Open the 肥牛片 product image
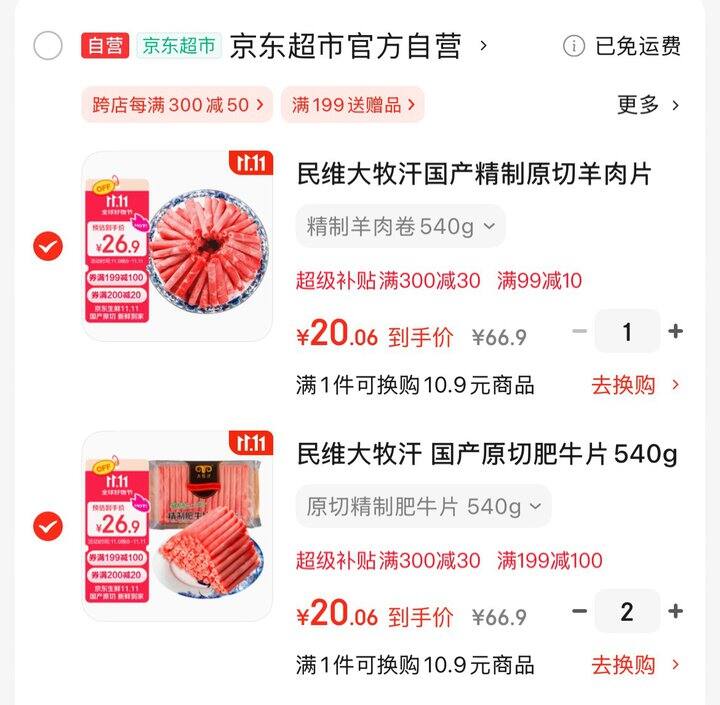The width and height of the screenshot is (720, 705). [x=177, y=526]
